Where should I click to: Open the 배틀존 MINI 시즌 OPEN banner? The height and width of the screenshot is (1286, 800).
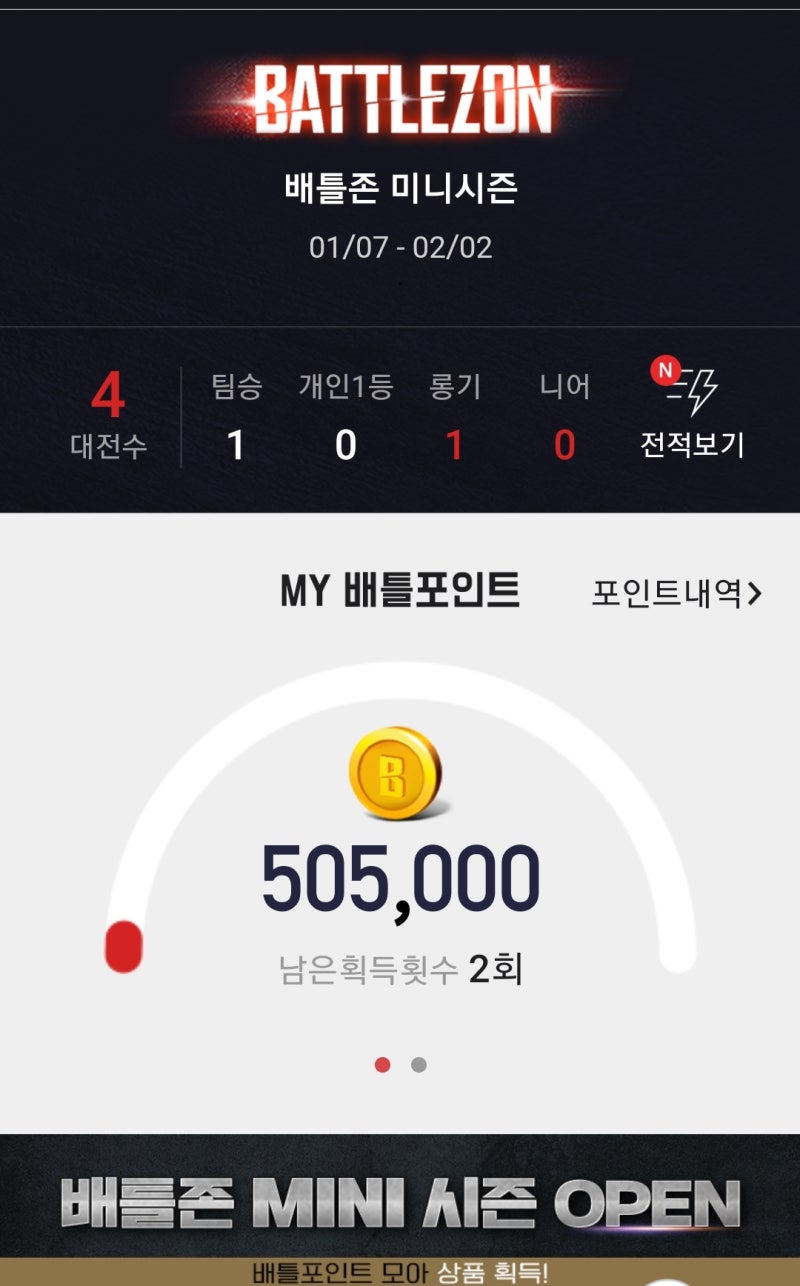click(400, 1205)
